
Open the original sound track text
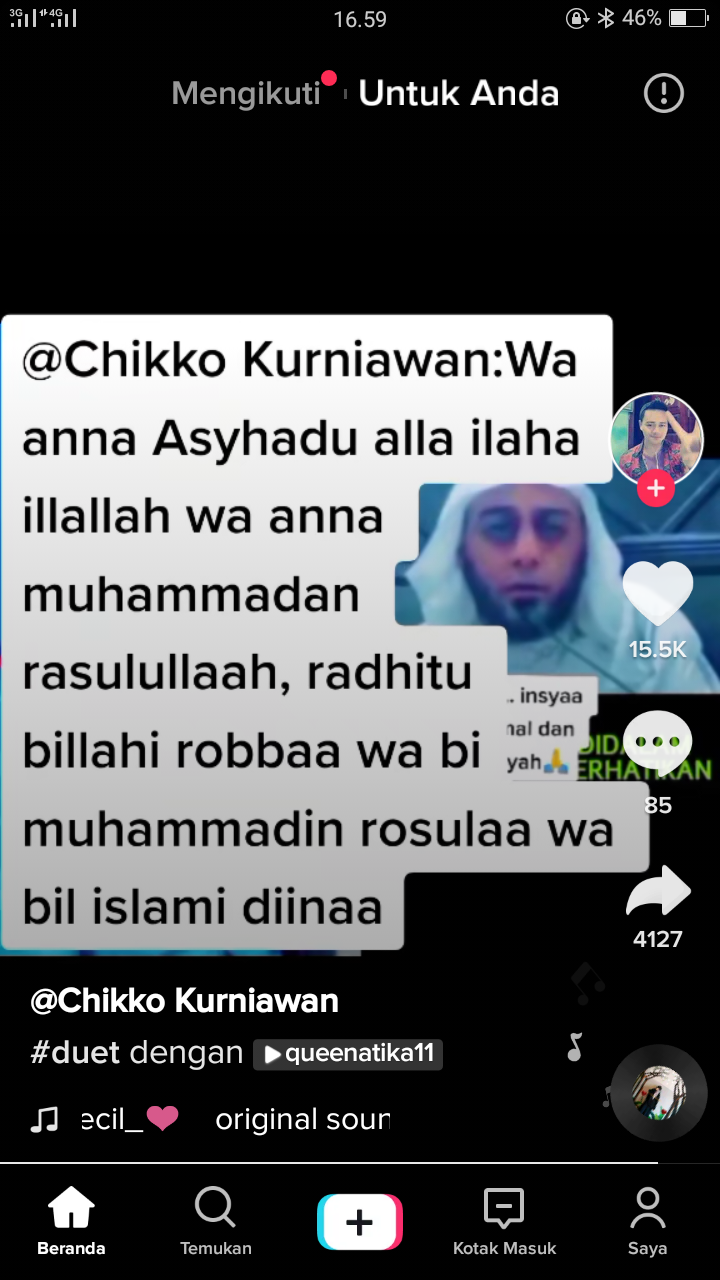(x=300, y=1119)
